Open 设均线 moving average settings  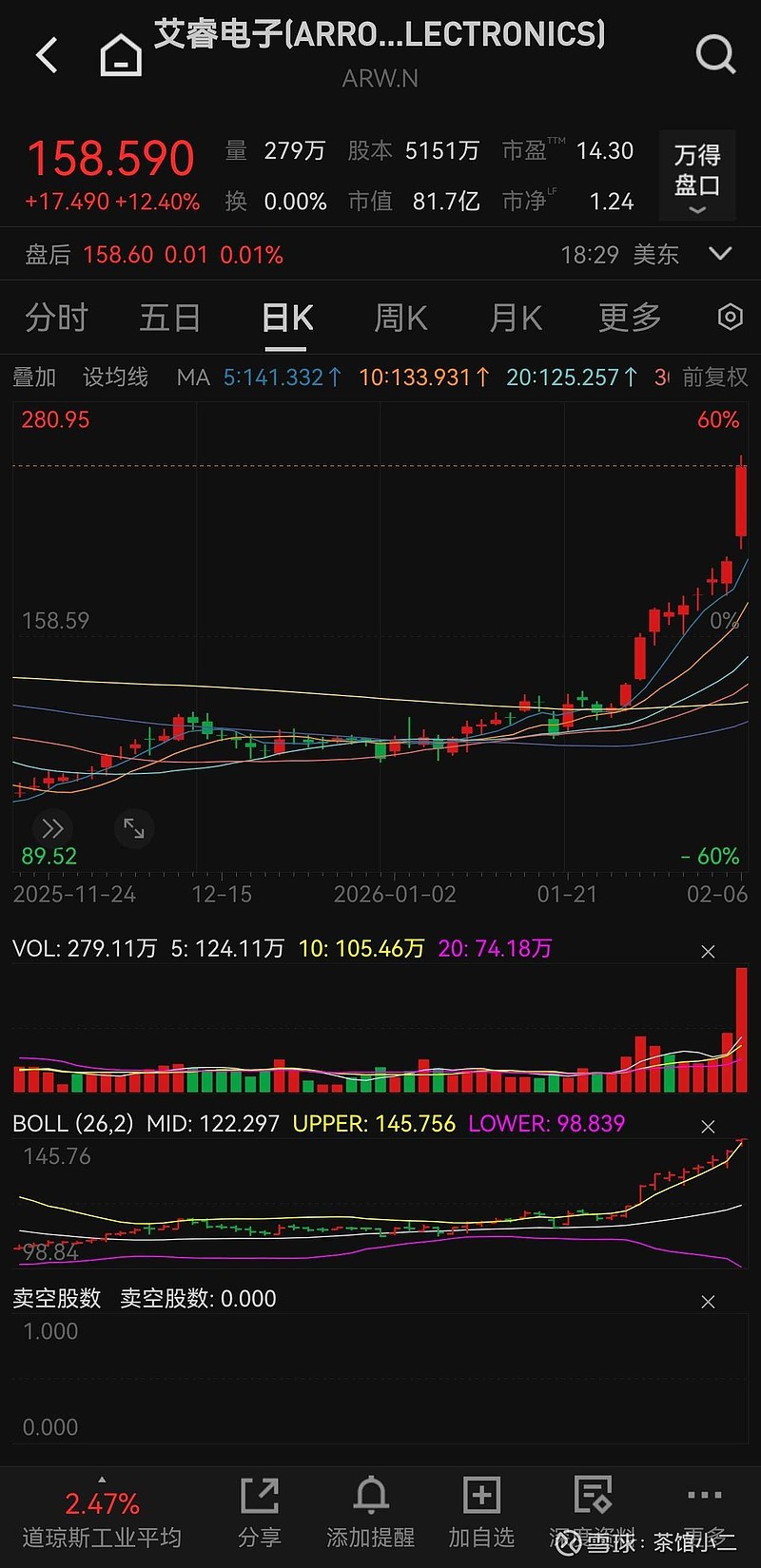point(115,377)
